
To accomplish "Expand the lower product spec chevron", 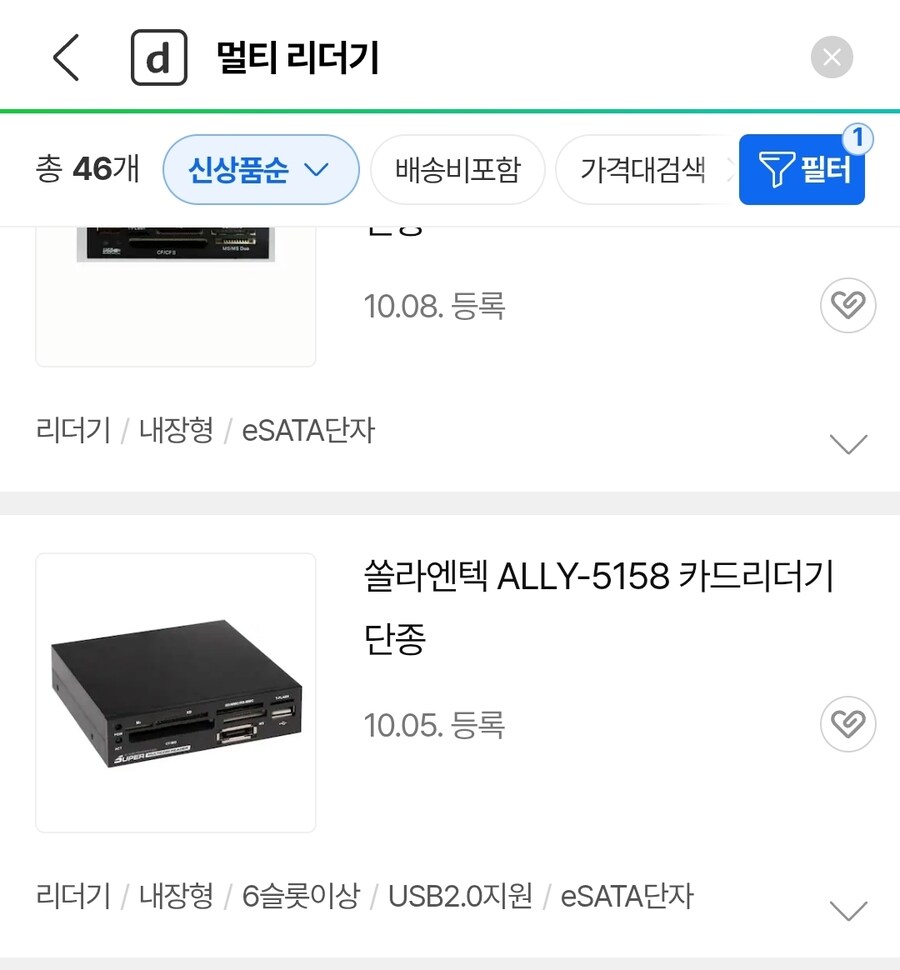I will point(849,910).
